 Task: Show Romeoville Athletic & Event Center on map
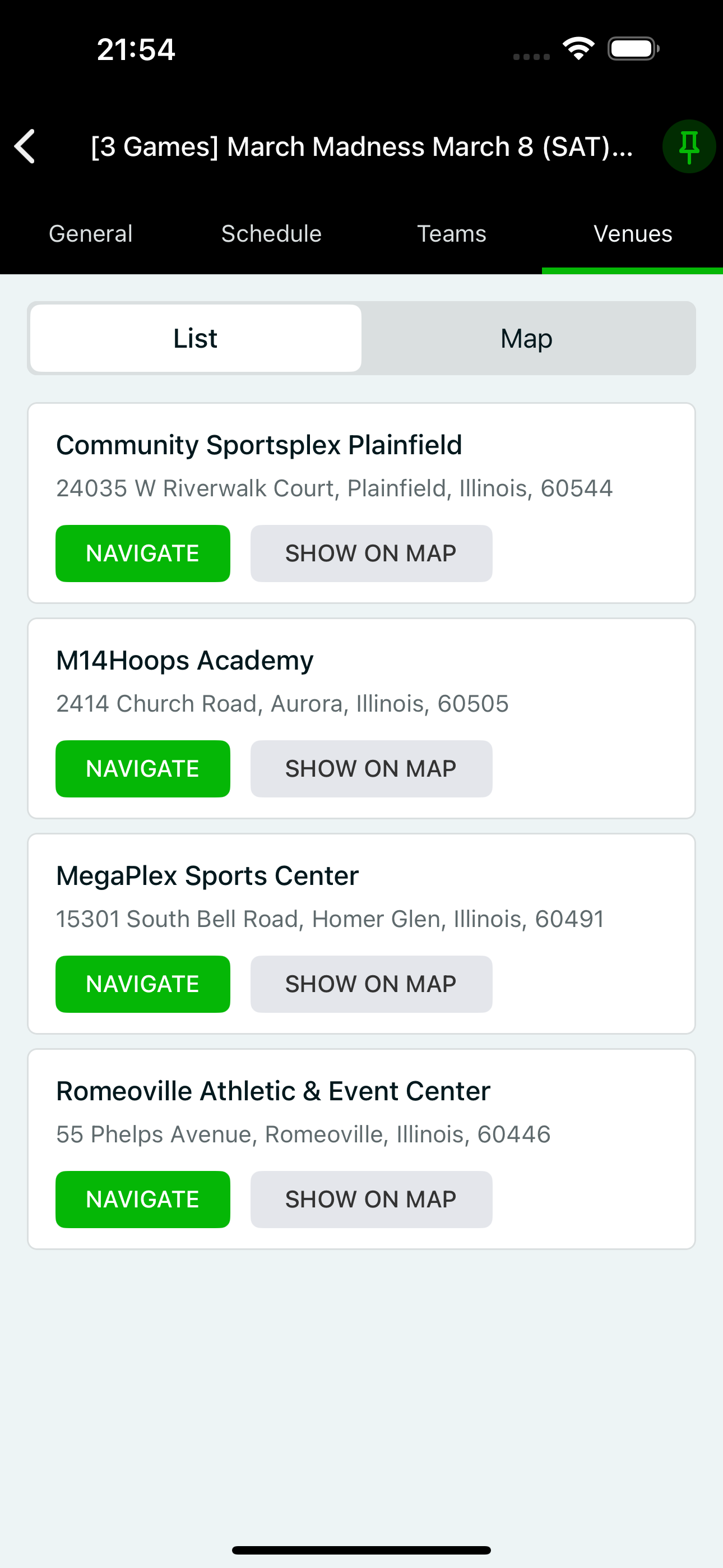click(x=371, y=1200)
